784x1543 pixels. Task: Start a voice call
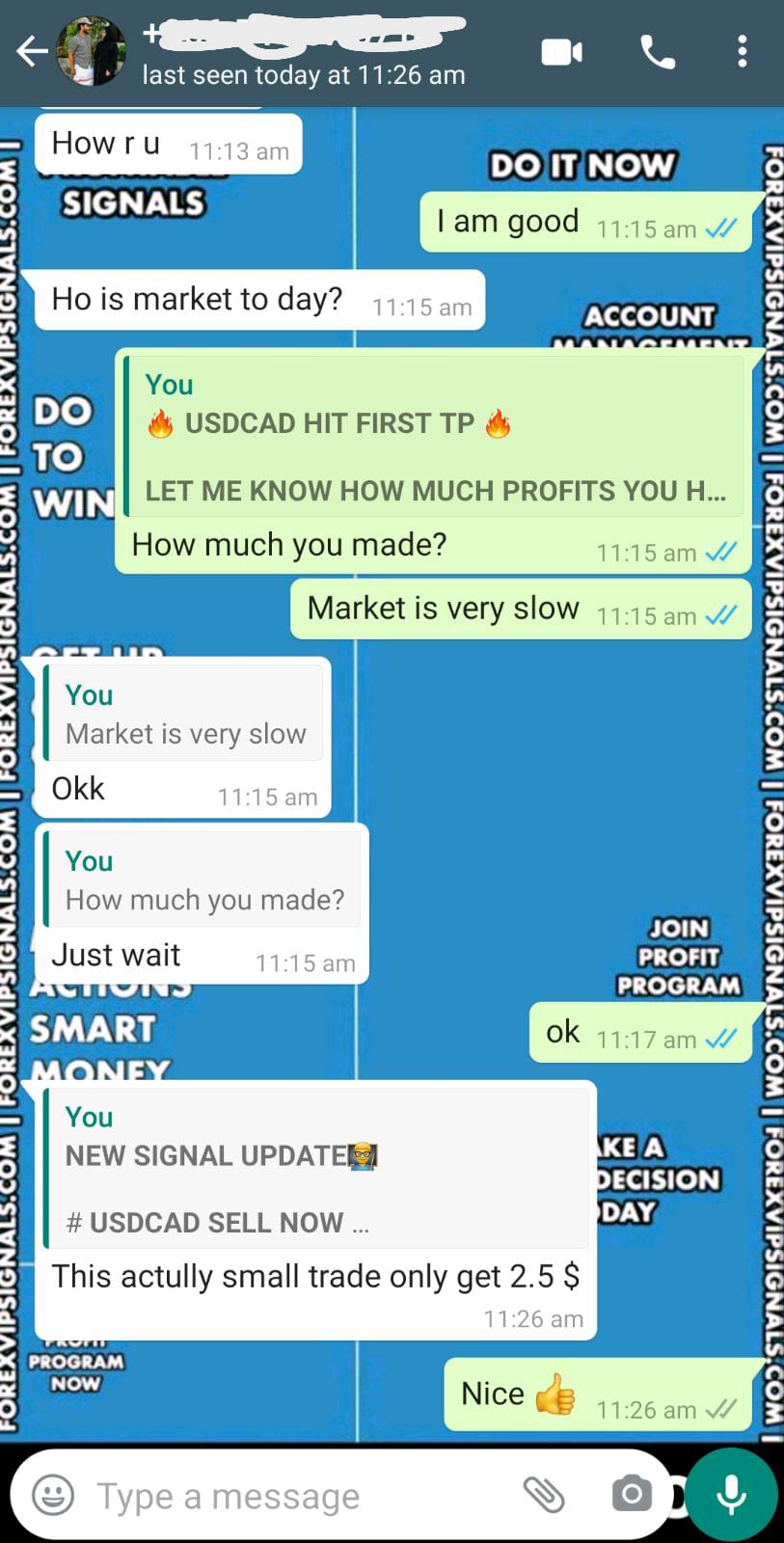tap(658, 52)
